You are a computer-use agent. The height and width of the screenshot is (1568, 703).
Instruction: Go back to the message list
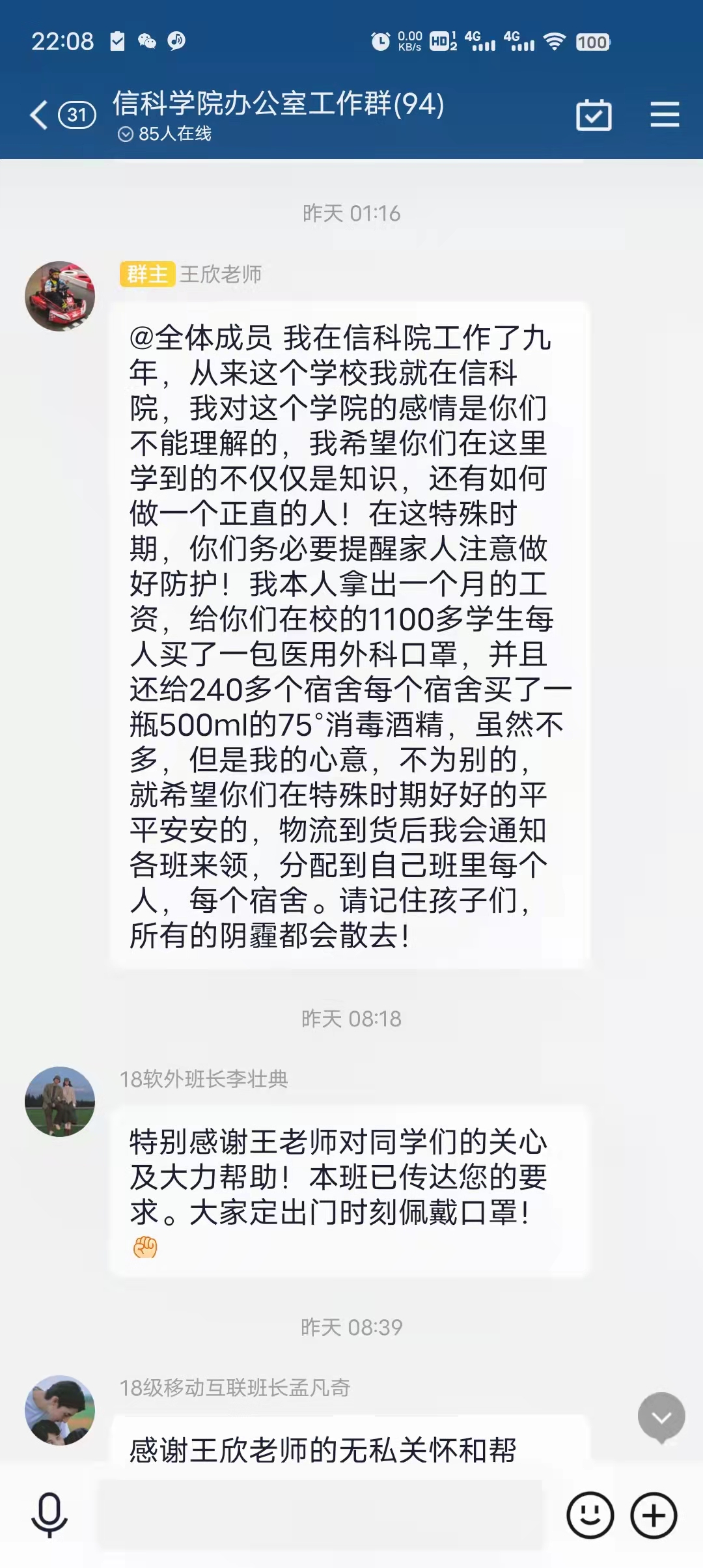(40, 115)
